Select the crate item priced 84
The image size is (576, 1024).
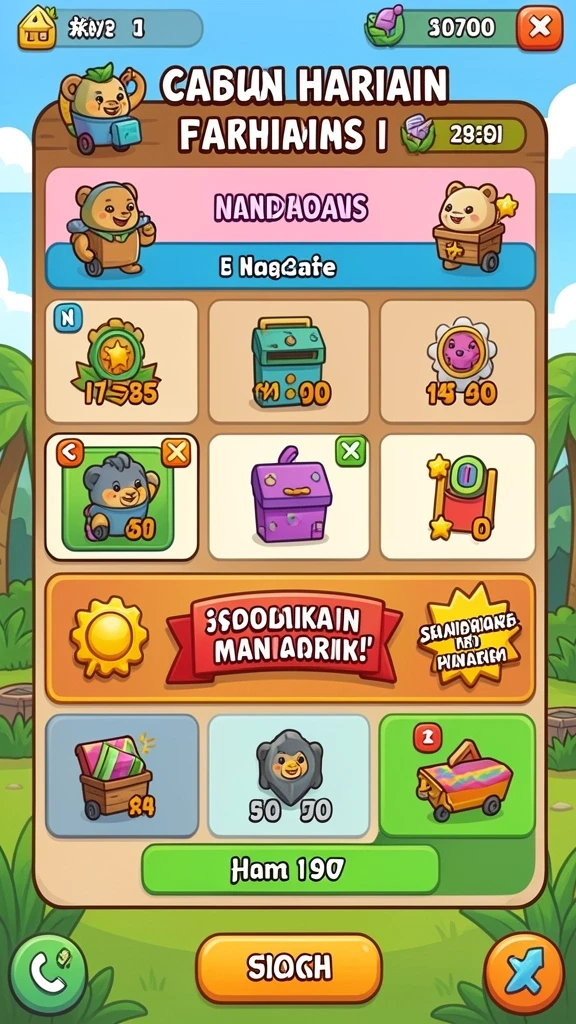click(x=121, y=776)
